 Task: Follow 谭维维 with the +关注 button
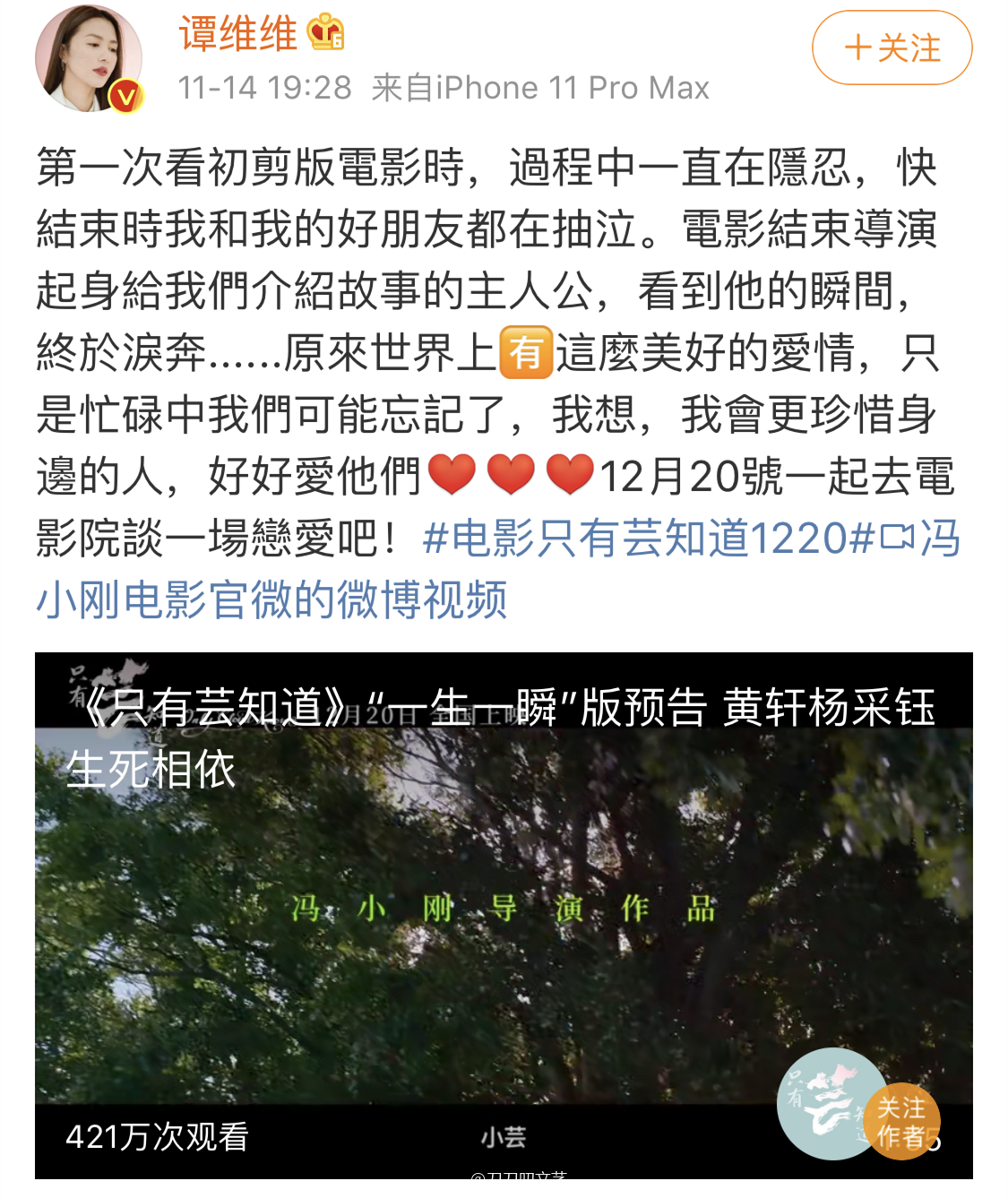coord(892,47)
